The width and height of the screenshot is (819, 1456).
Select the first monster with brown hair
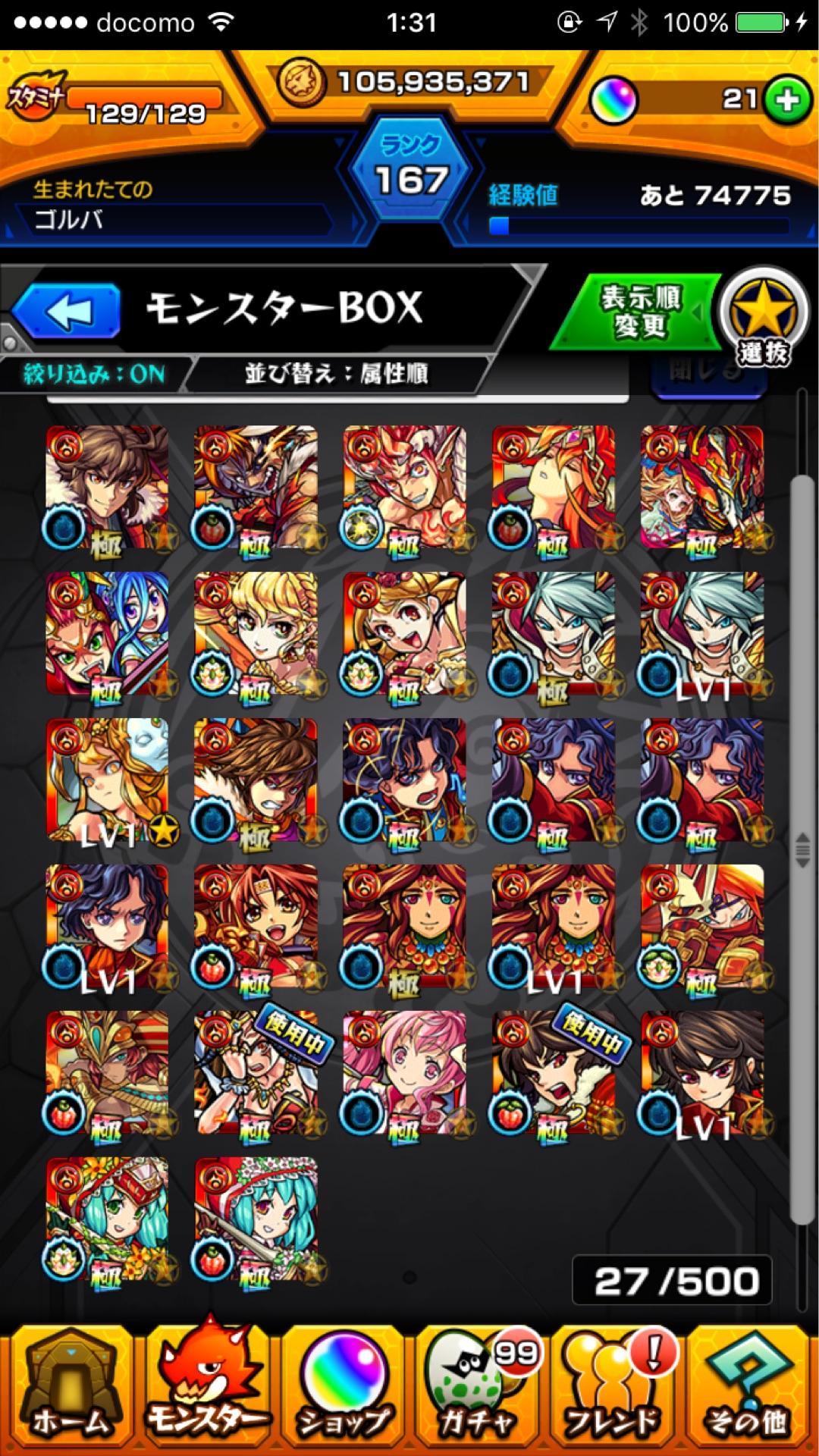(x=107, y=488)
